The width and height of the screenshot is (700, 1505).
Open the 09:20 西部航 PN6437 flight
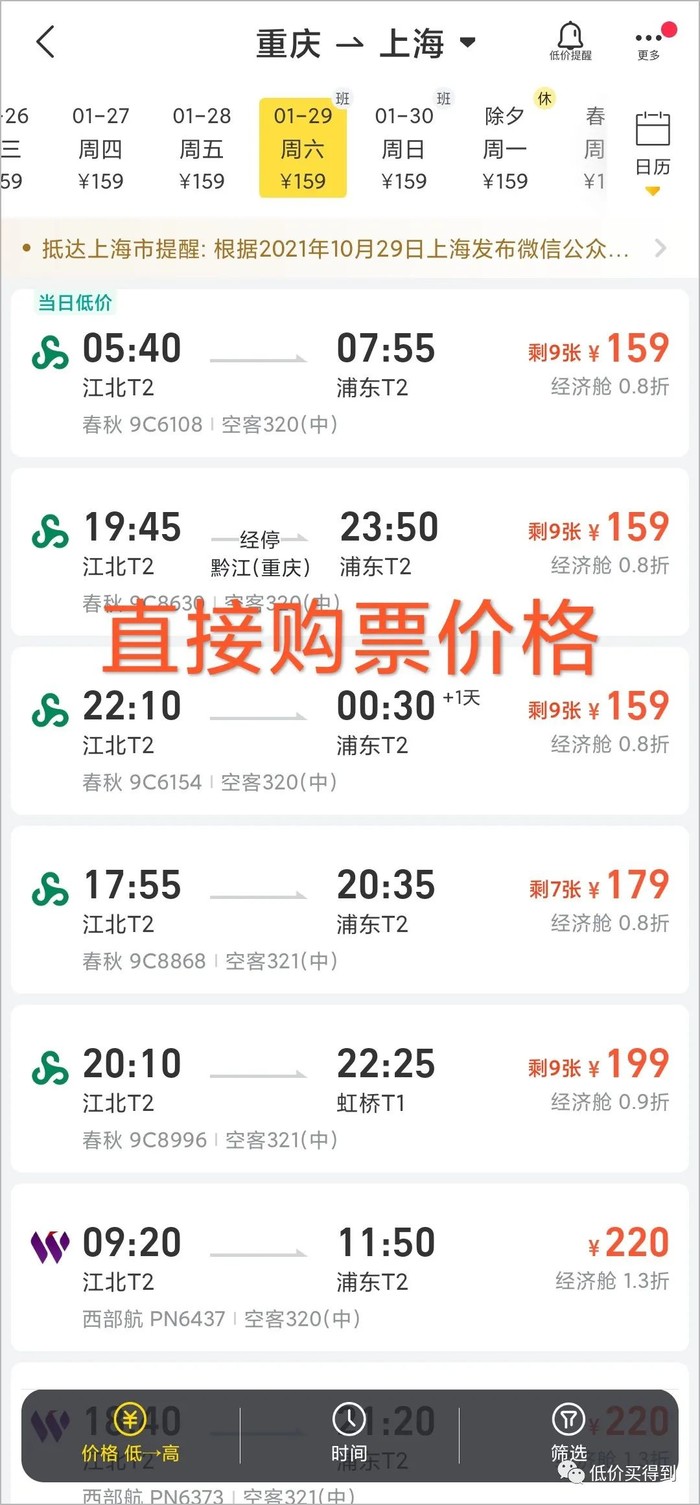[349, 1267]
